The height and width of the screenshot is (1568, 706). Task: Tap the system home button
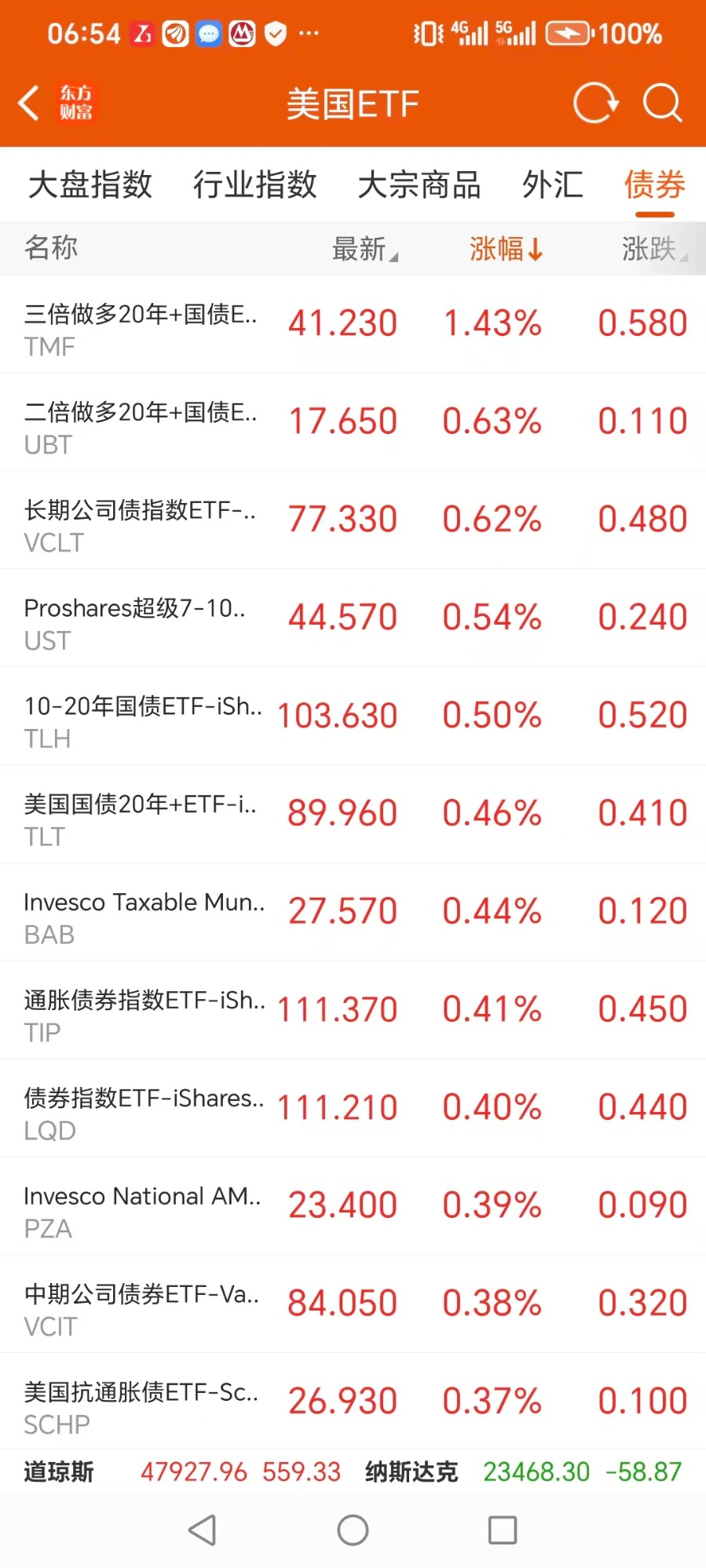pyautogui.click(x=353, y=1530)
